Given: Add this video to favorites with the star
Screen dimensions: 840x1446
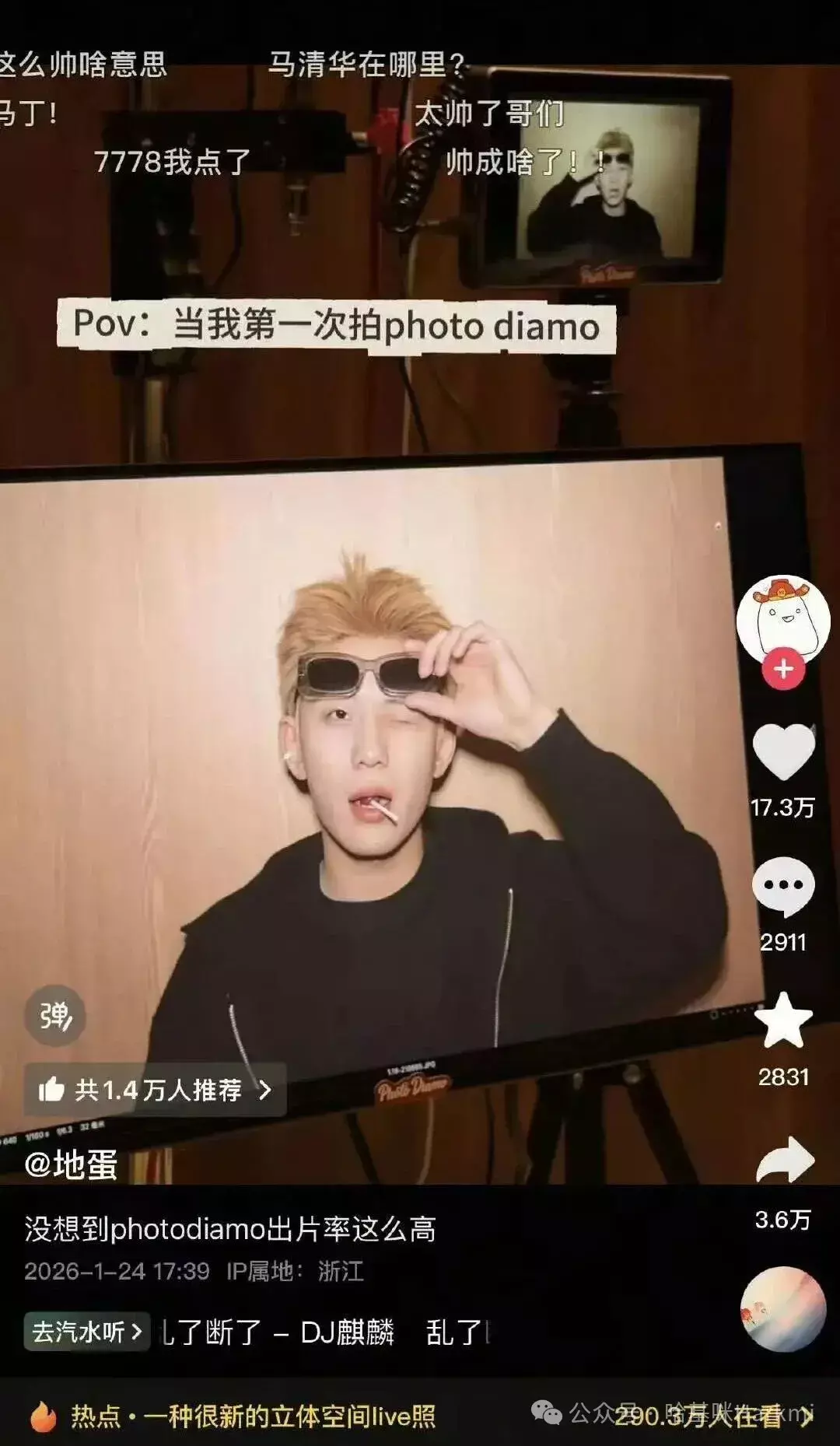Looking at the screenshot, I should (783, 1021).
